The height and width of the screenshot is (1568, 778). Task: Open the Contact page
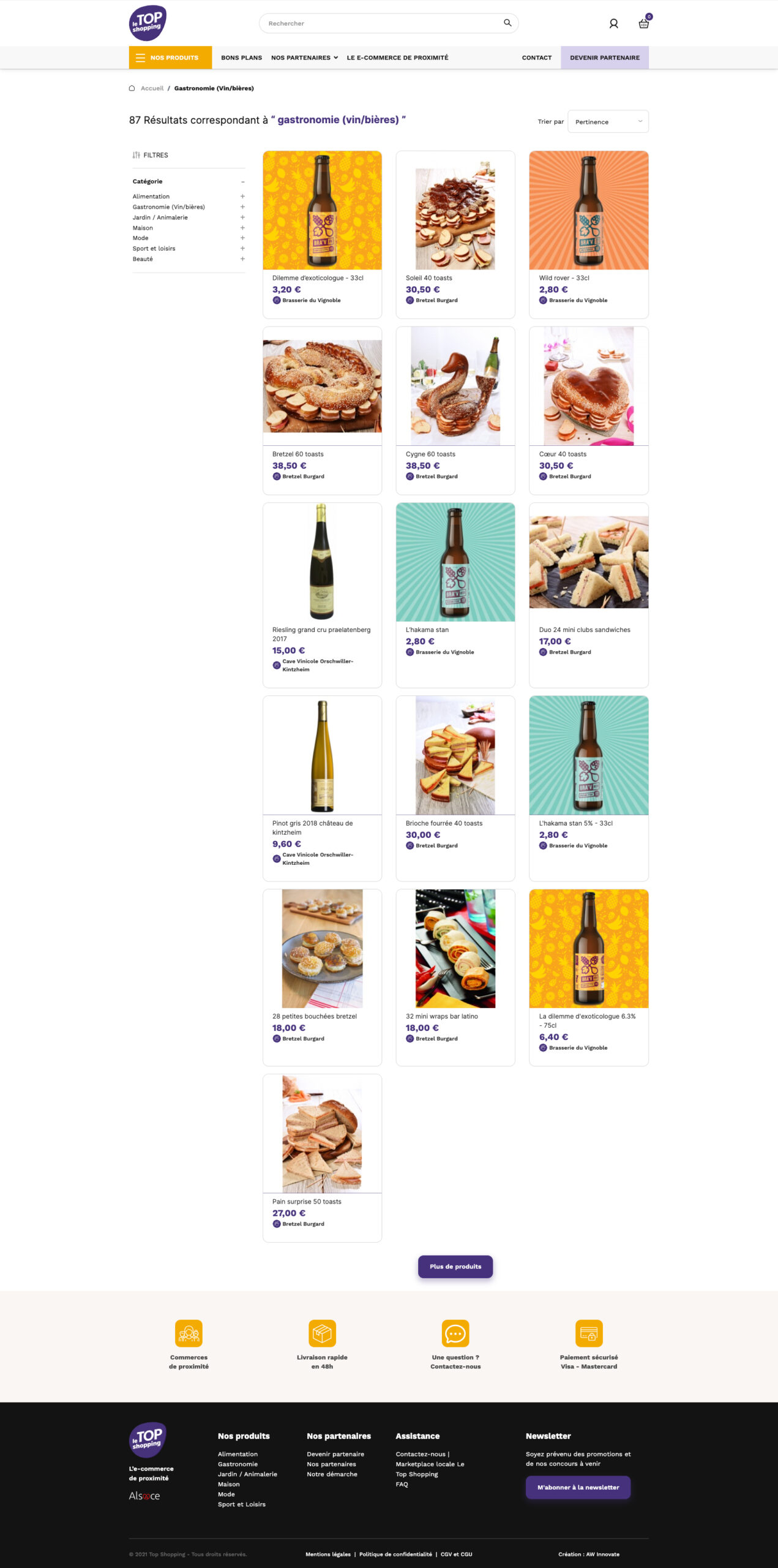coord(536,58)
